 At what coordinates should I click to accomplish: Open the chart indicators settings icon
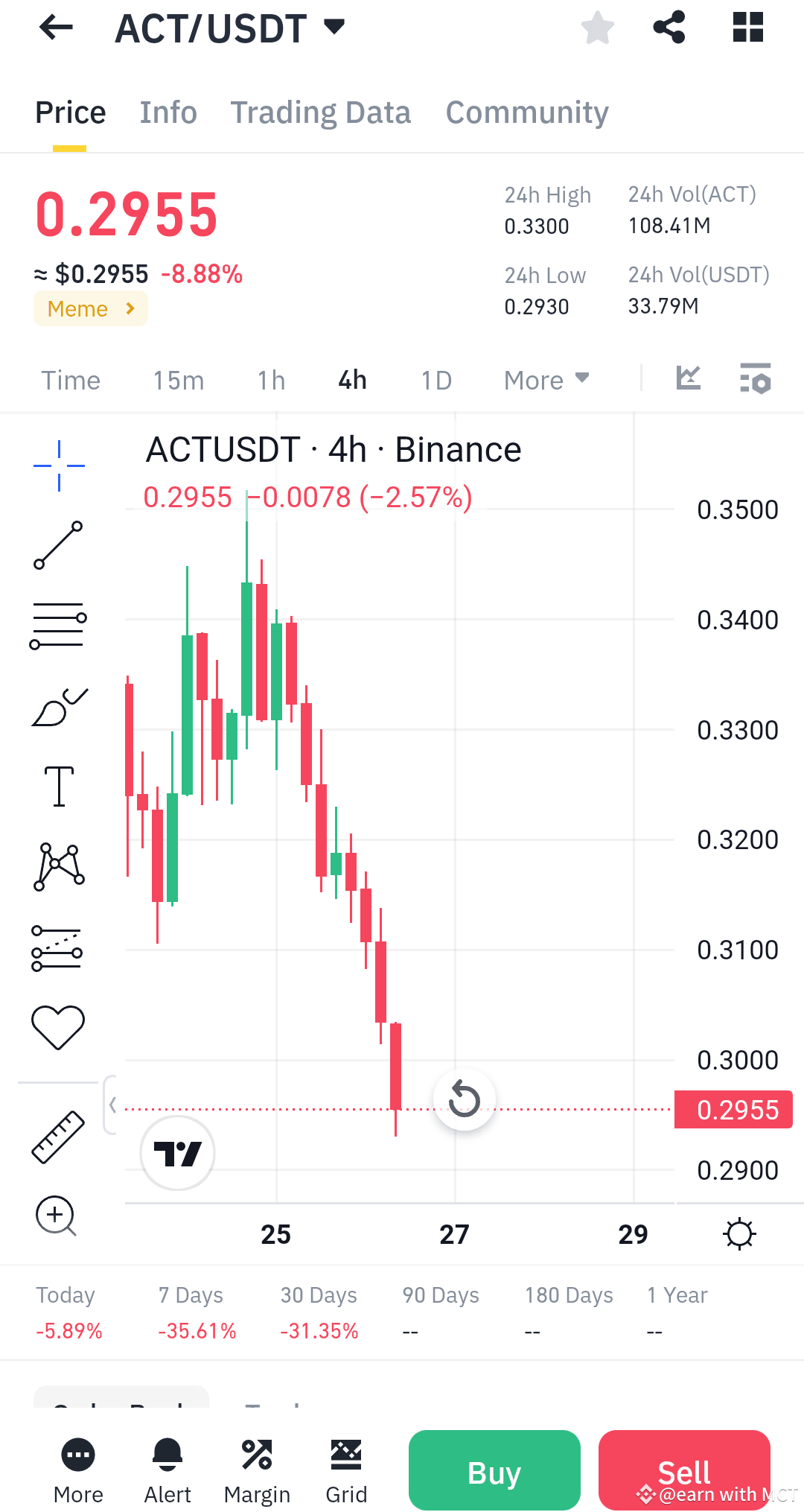pos(755,380)
